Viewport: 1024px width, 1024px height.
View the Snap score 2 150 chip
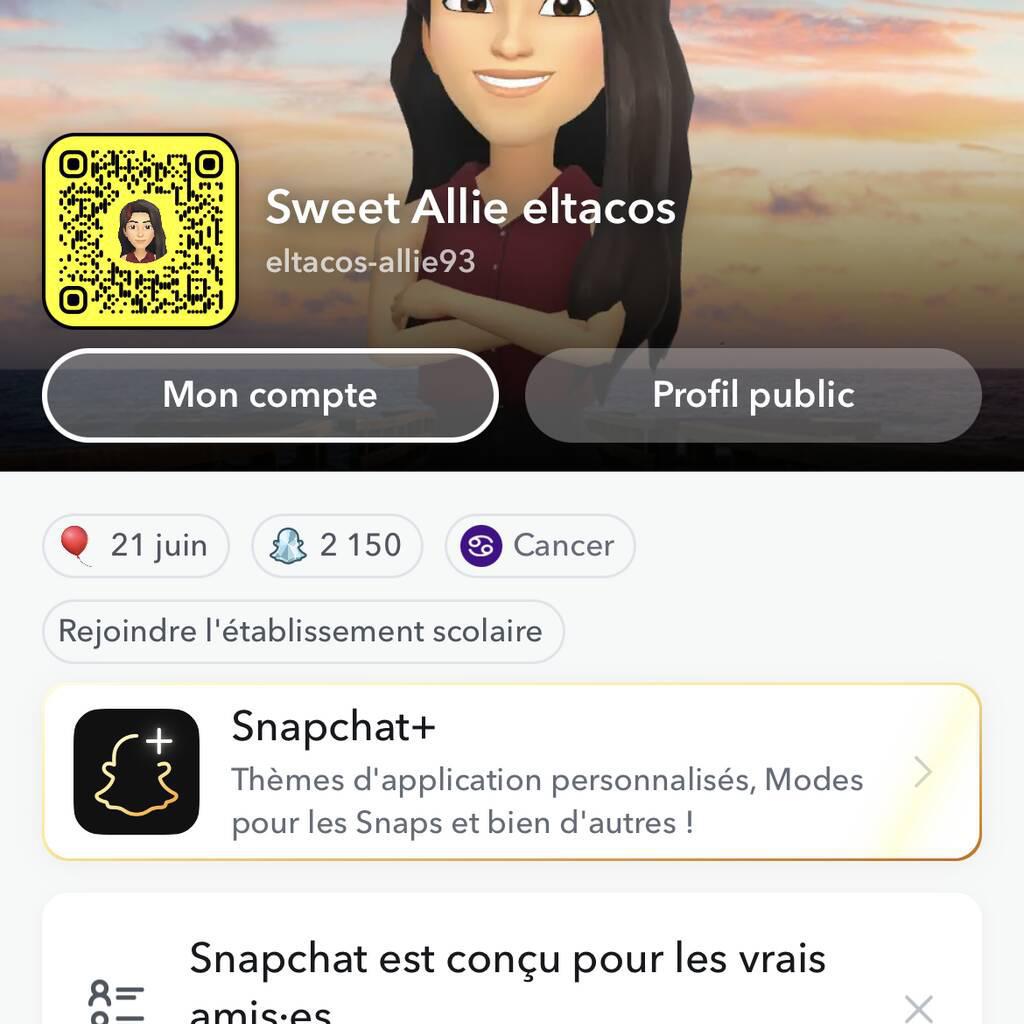coord(337,546)
